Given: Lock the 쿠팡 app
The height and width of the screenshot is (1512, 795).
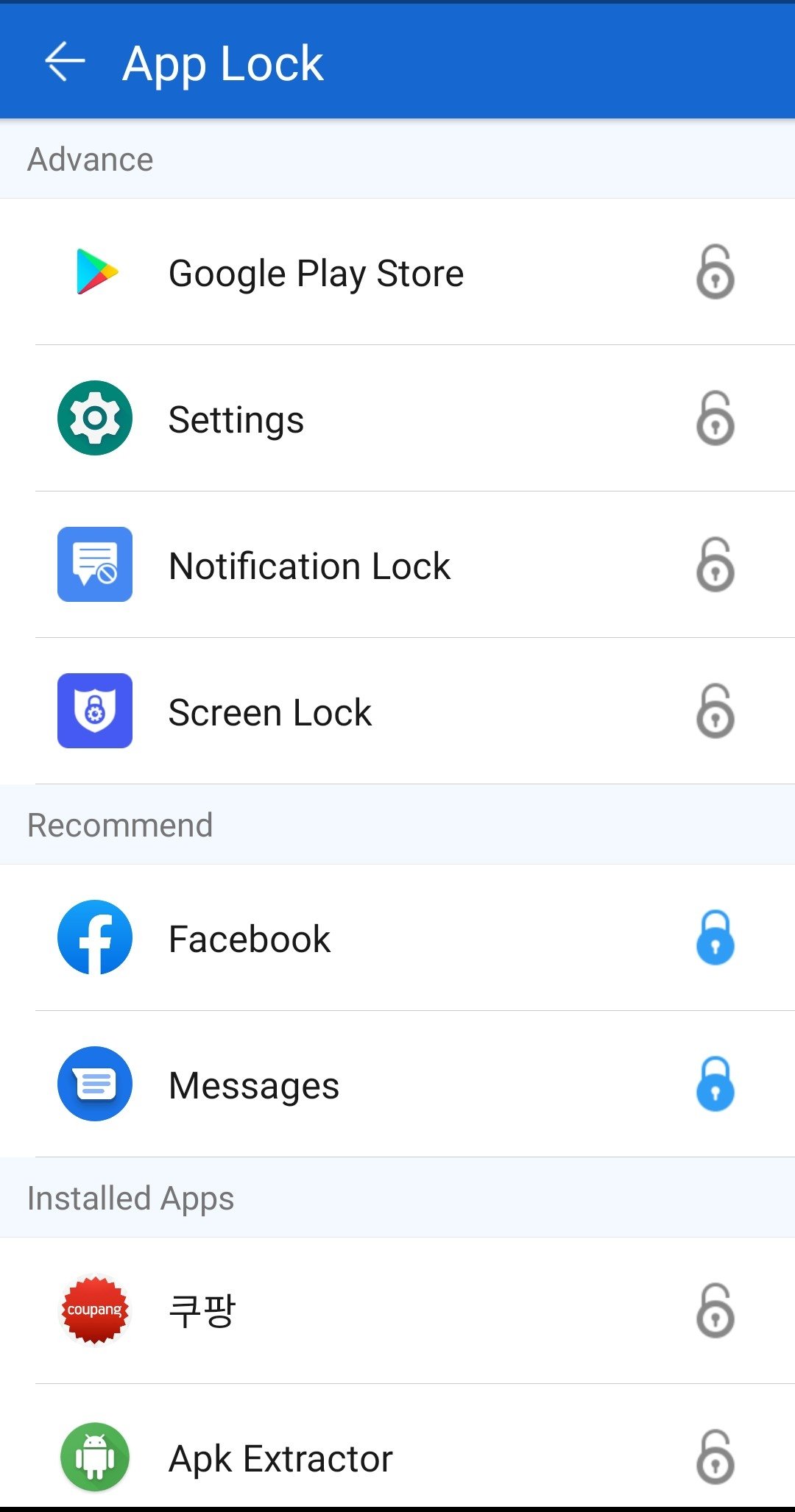Looking at the screenshot, I should click(x=715, y=1311).
